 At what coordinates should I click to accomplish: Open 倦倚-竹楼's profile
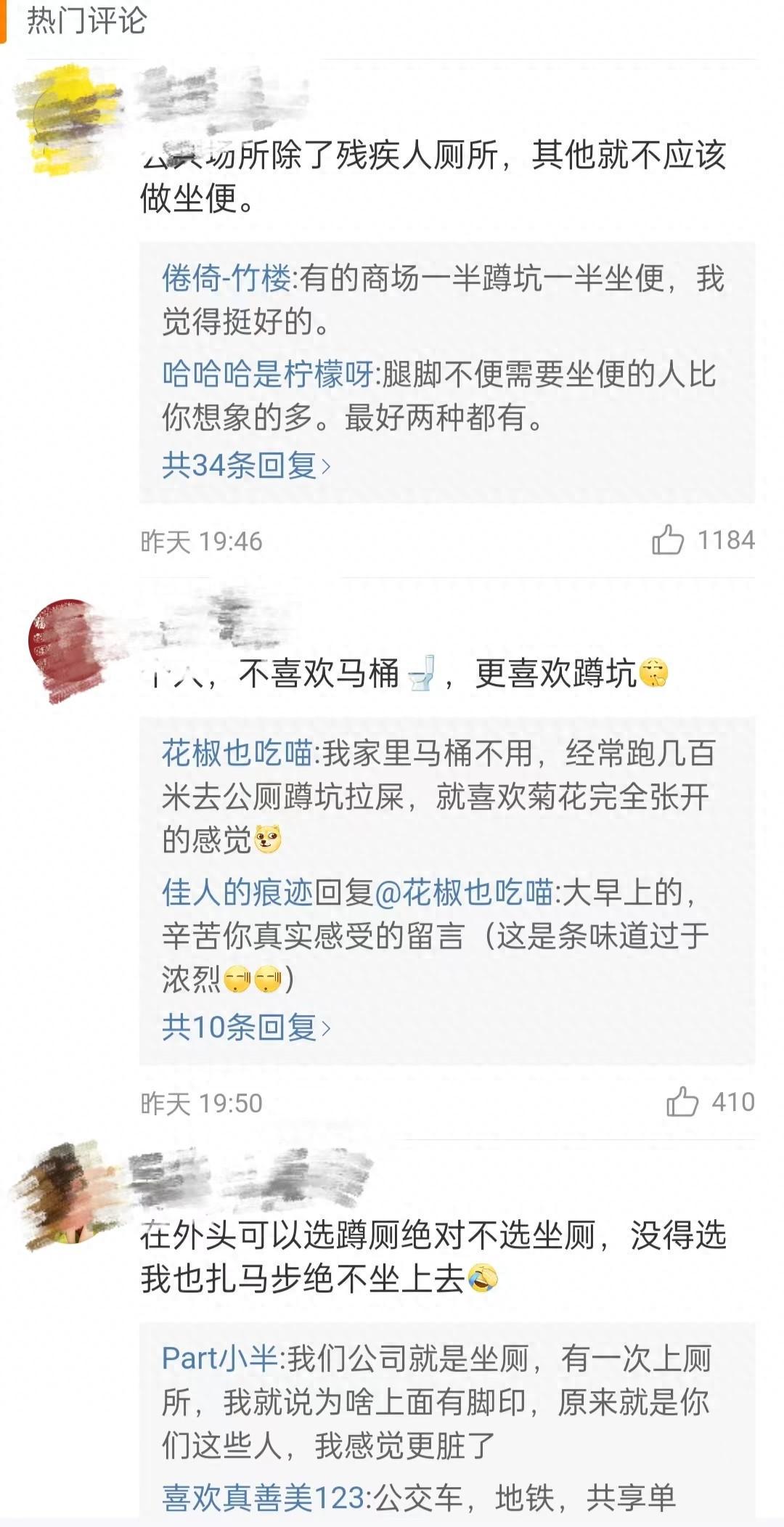[x=226, y=279]
